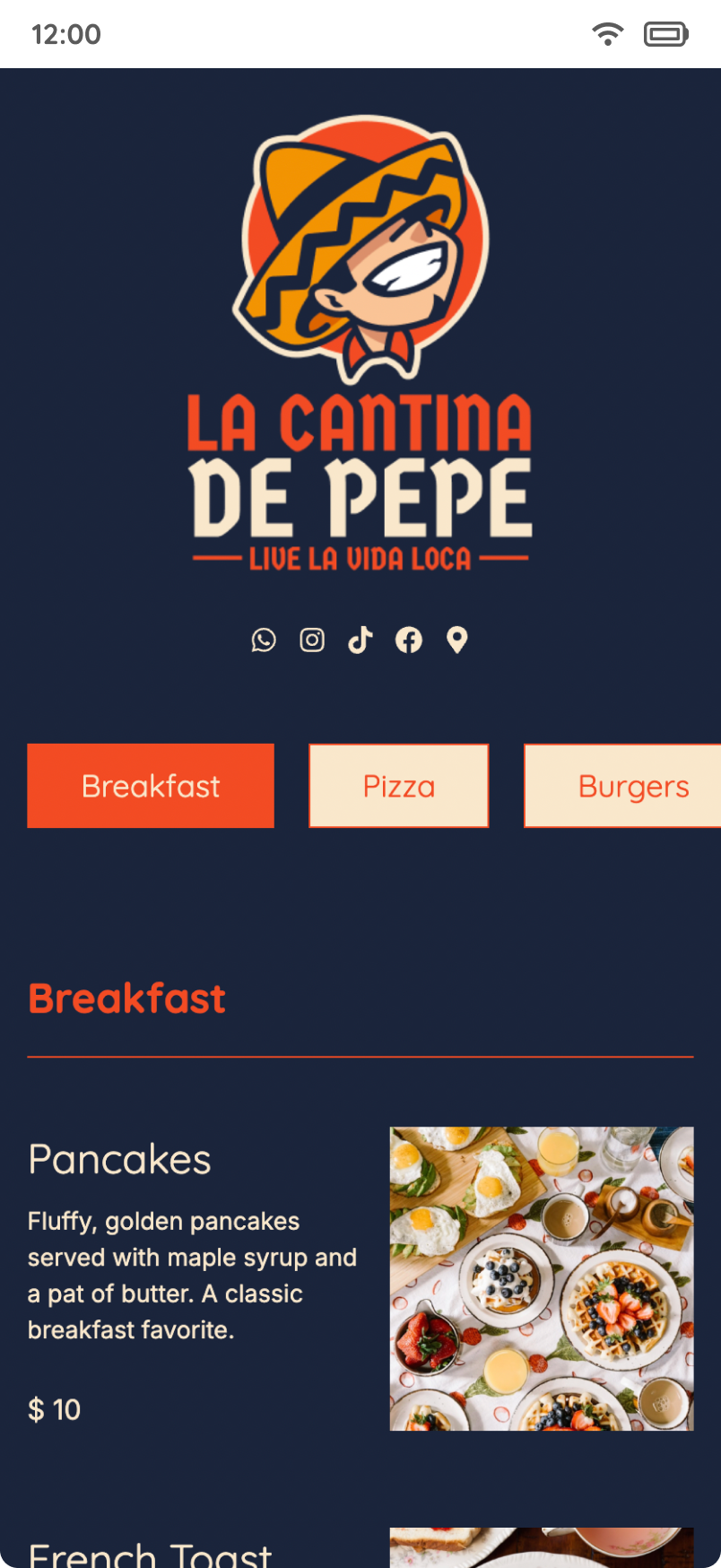This screenshot has height=1568, width=721.
Task: Open the WhatsApp icon
Action: click(264, 640)
